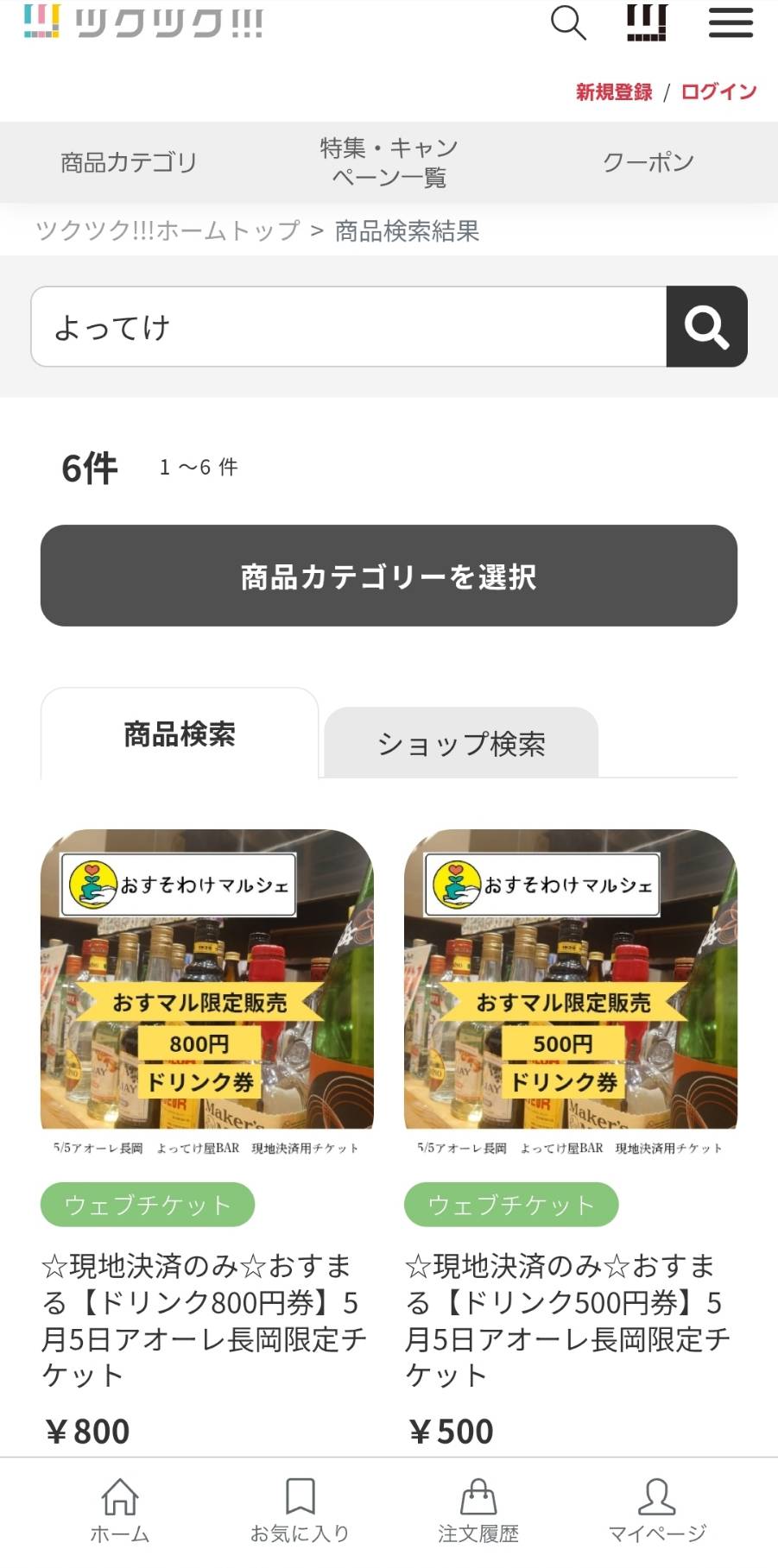
Task: Select the 商品検索 tab
Action: click(180, 734)
